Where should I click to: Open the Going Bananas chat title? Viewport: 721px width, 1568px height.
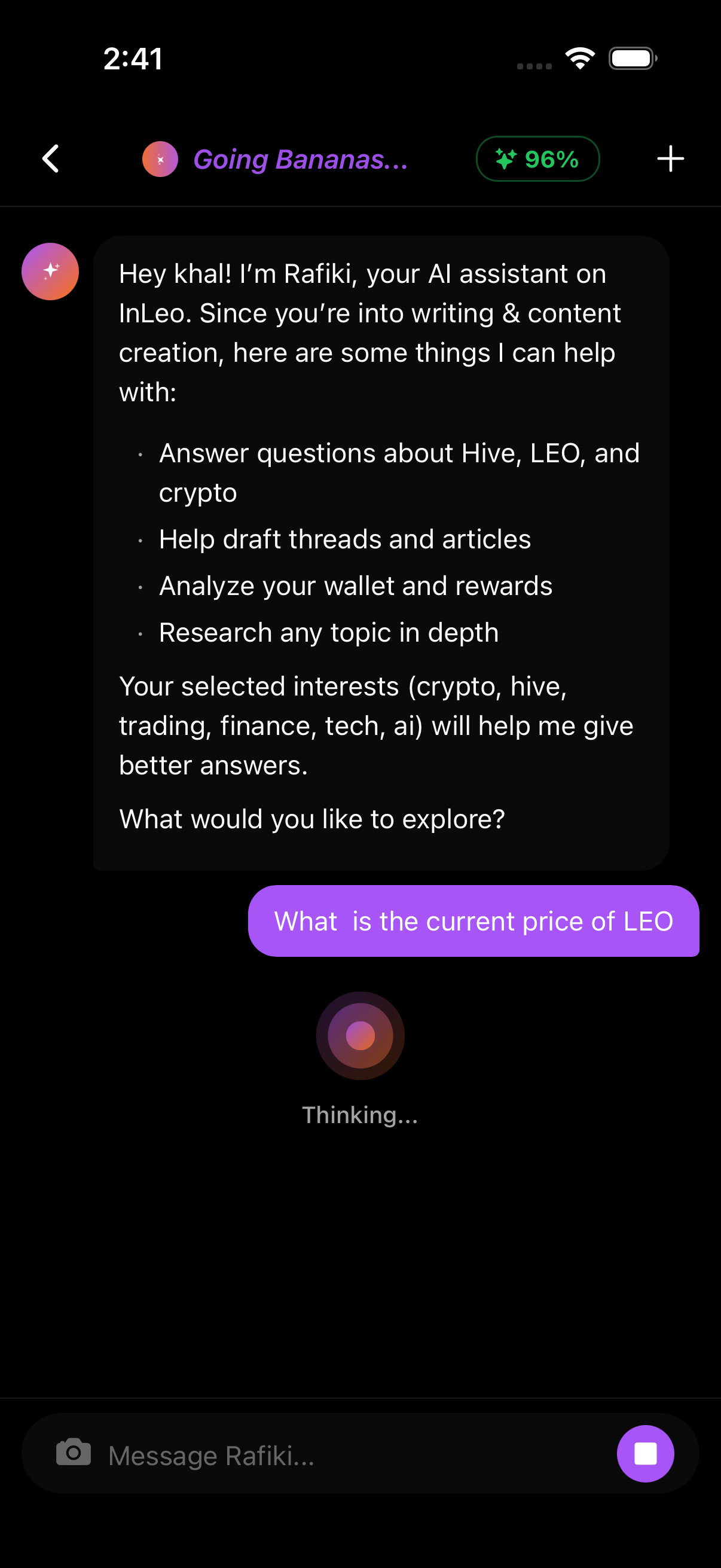point(300,160)
